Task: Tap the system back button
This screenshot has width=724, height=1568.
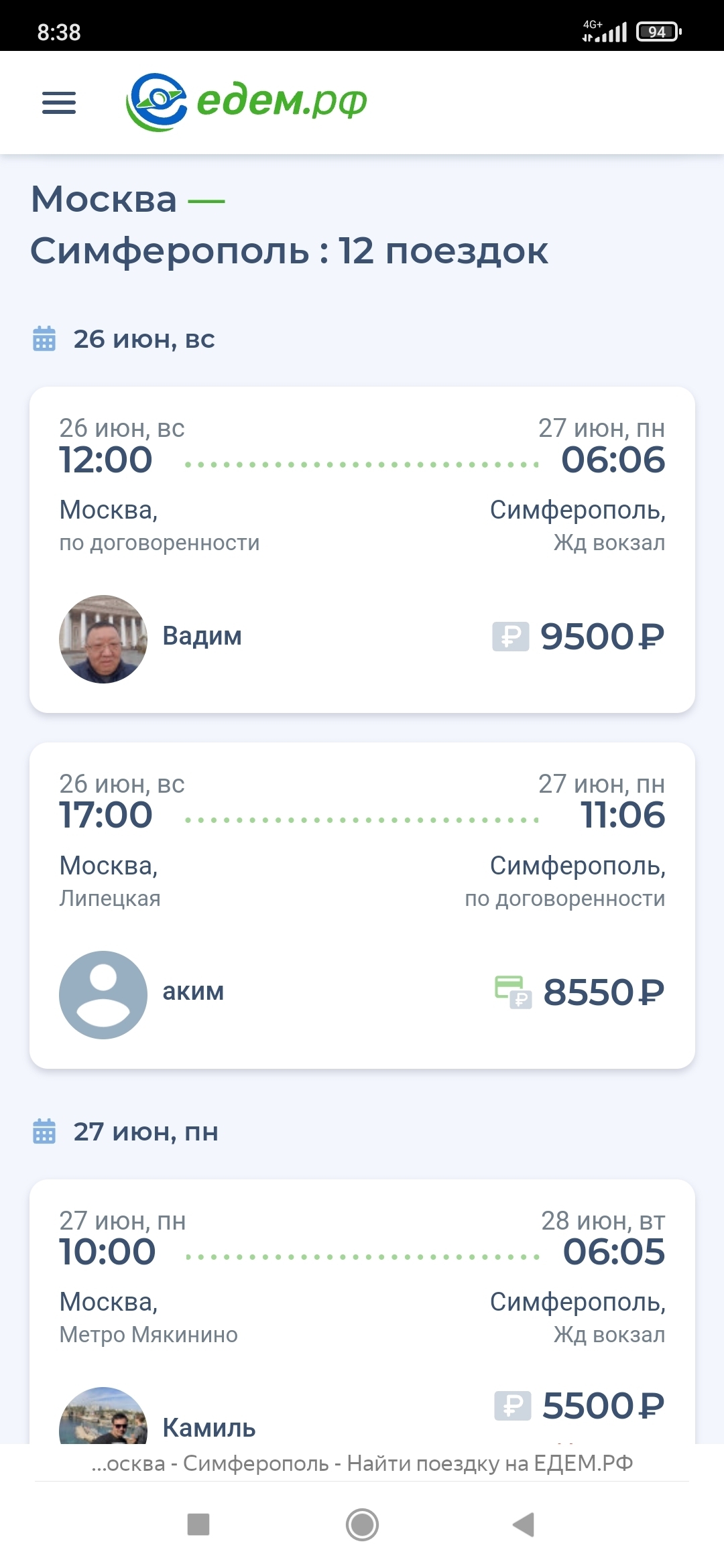Action: 524,1524
